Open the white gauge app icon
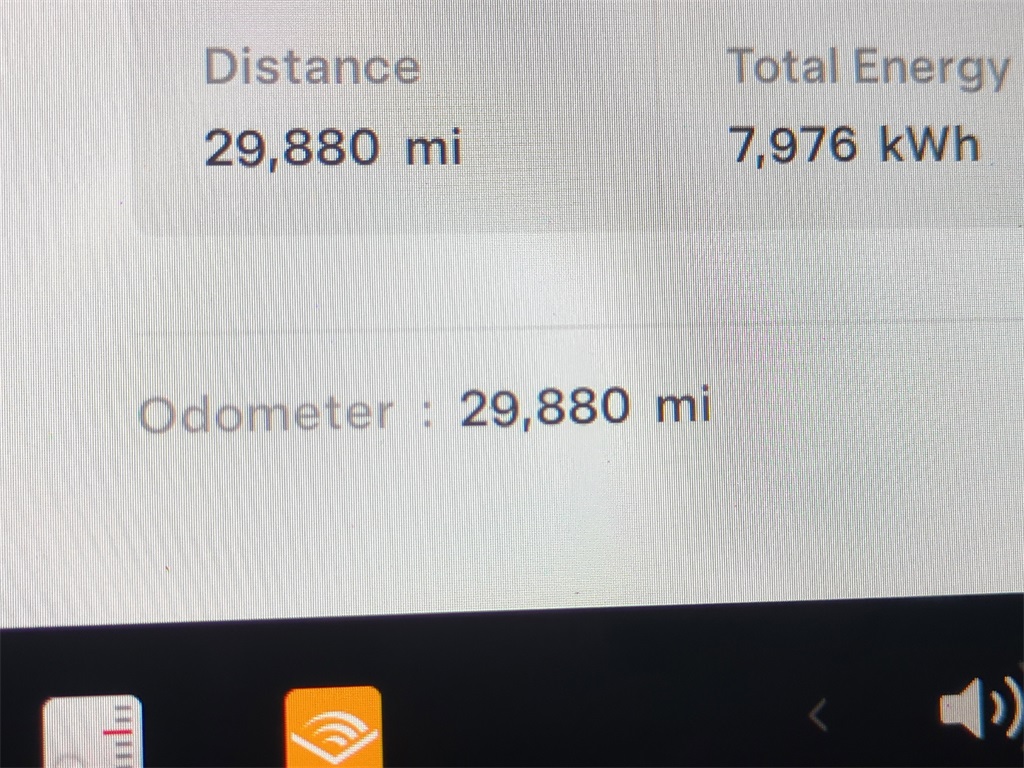 point(93,732)
